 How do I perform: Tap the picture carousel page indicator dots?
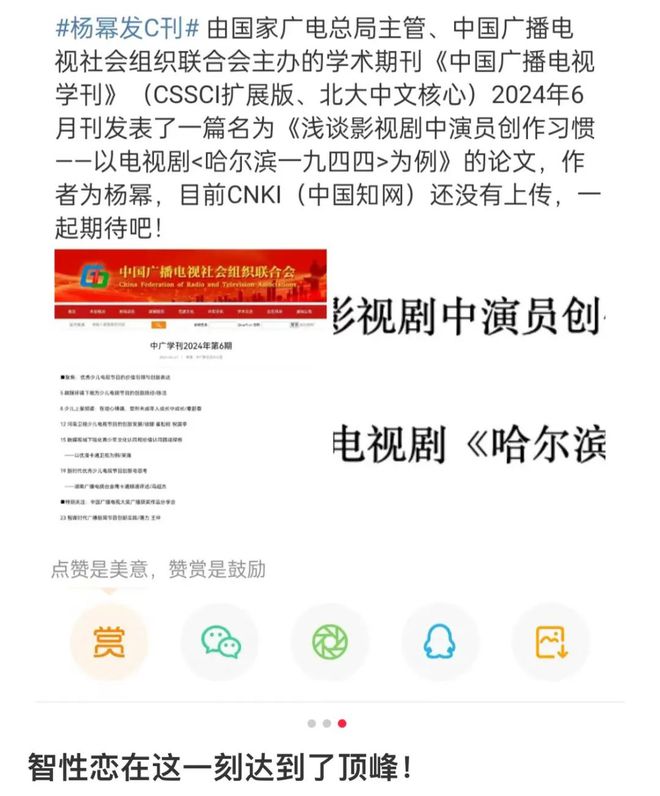tap(327, 723)
